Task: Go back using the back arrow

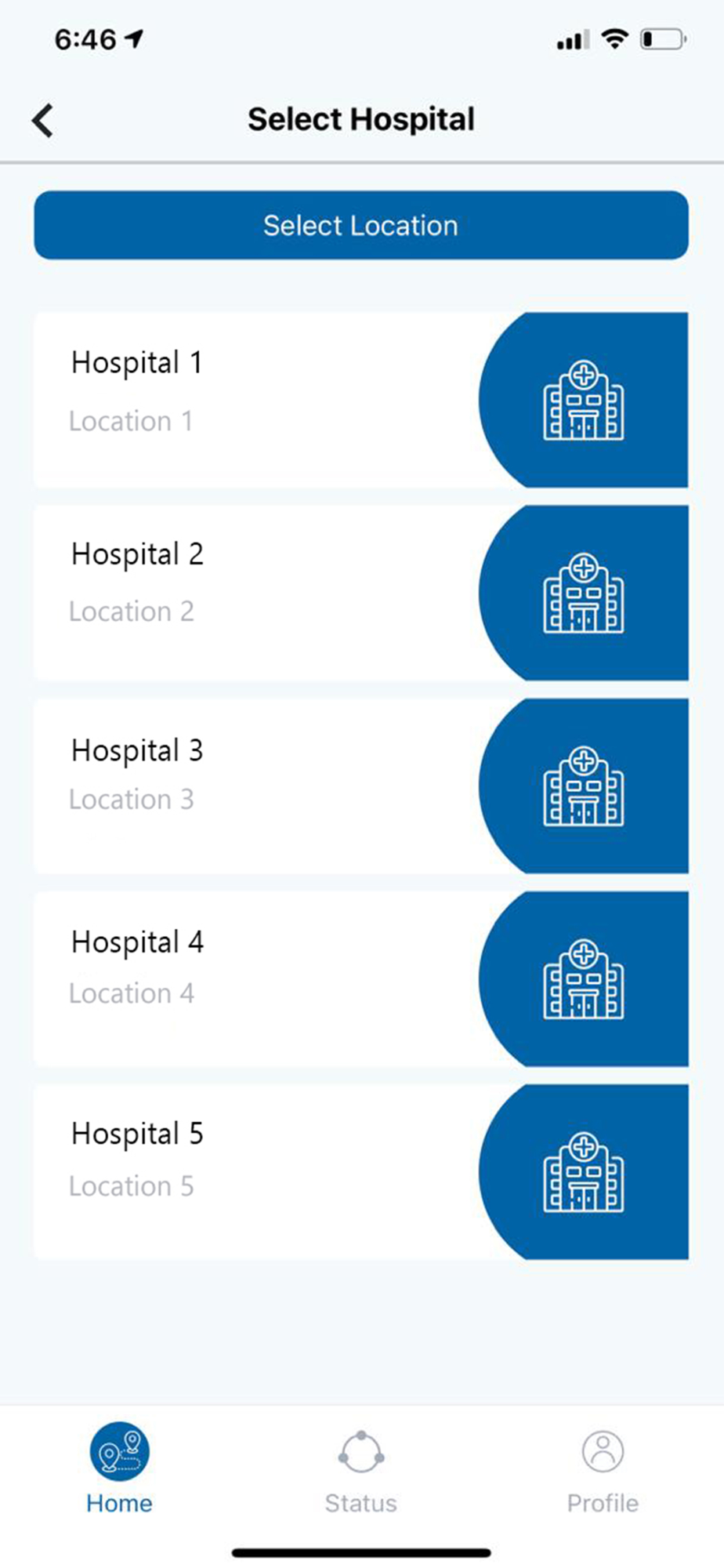Action: [x=43, y=121]
